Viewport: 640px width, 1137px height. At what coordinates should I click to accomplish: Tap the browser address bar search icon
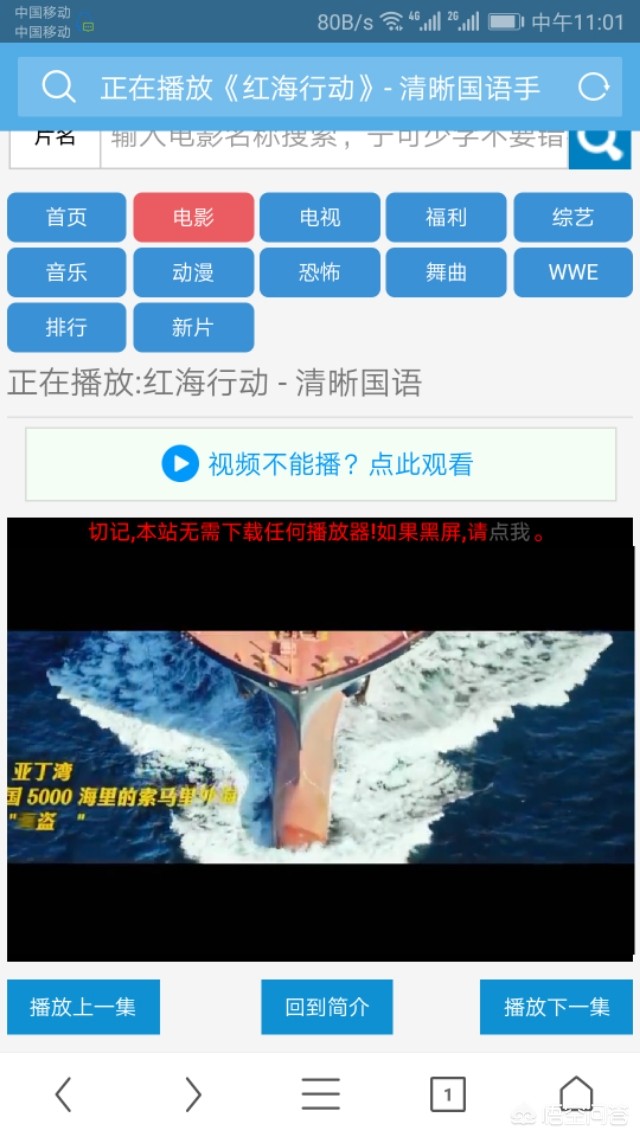(x=58, y=87)
